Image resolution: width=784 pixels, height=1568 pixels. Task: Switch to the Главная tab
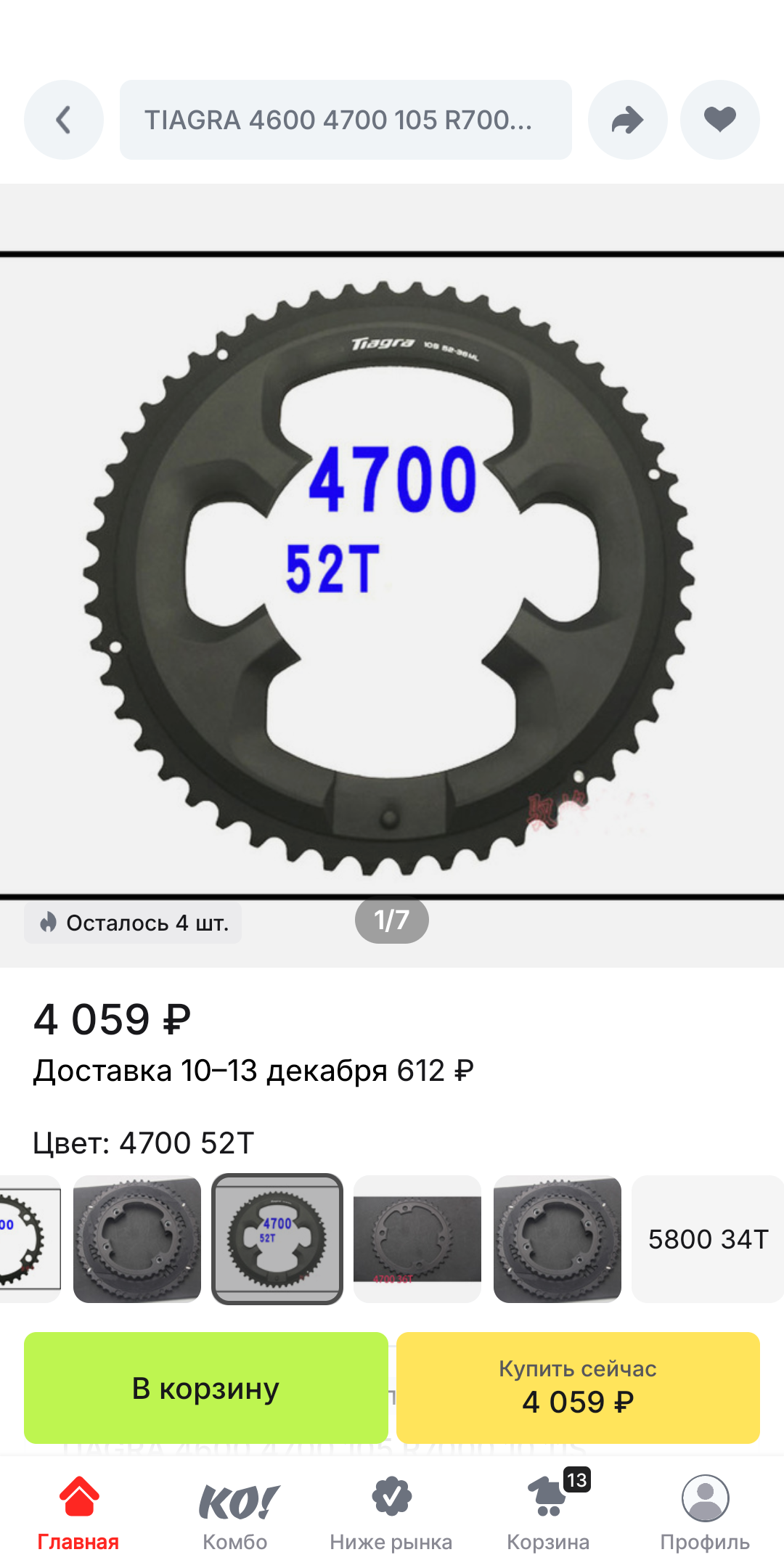78,1513
